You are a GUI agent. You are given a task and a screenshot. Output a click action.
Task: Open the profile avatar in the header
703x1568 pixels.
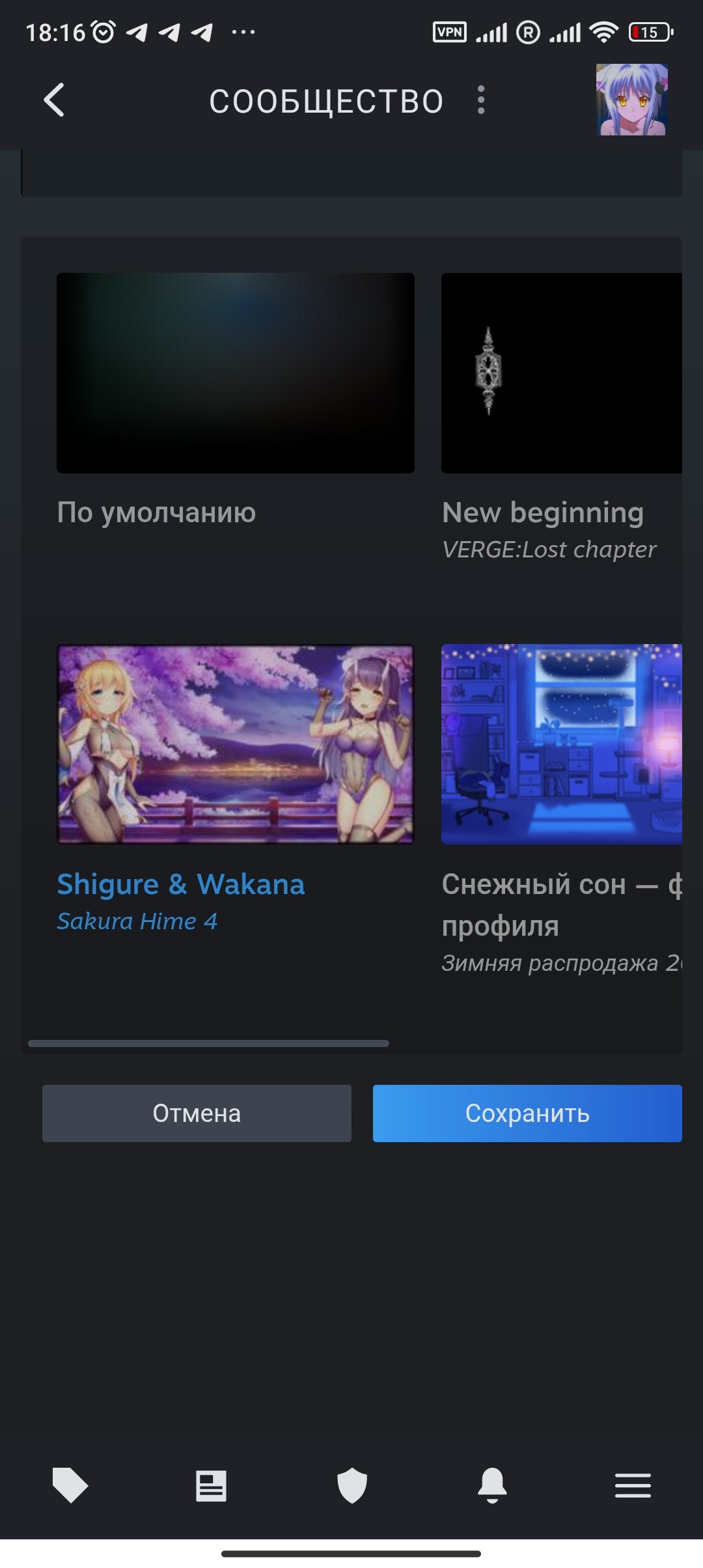pyautogui.click(x=632, y=100)
